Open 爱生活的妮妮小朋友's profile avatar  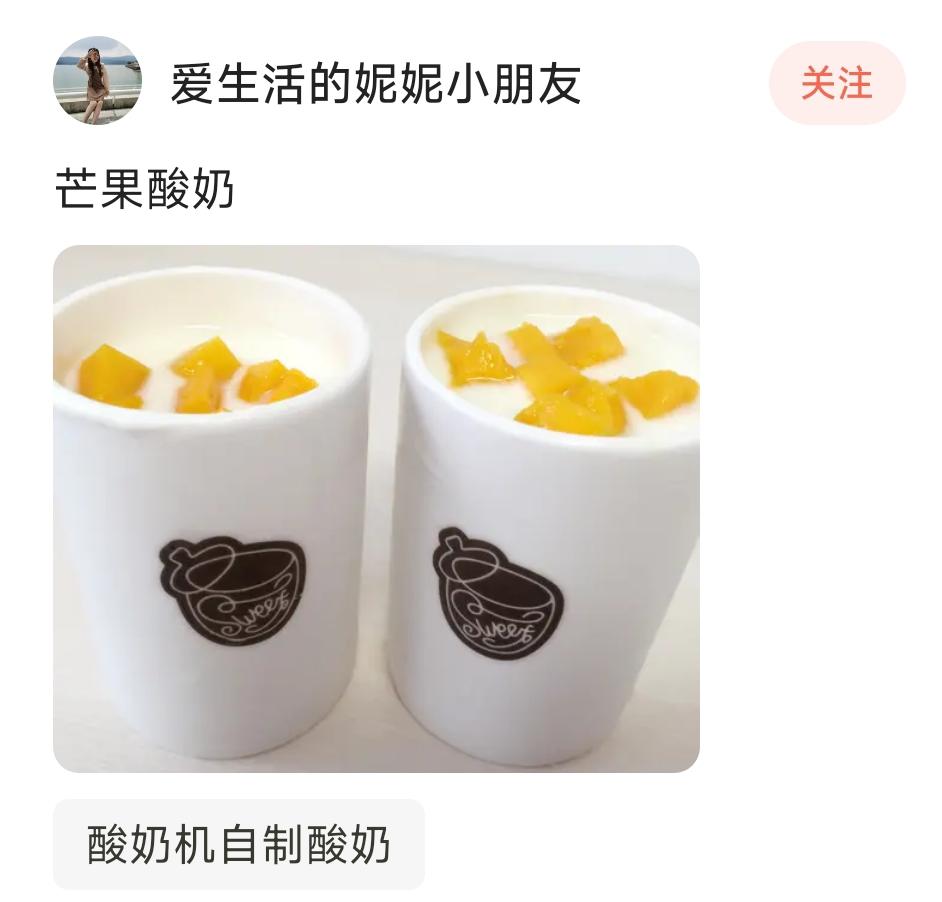pos(97,81)
